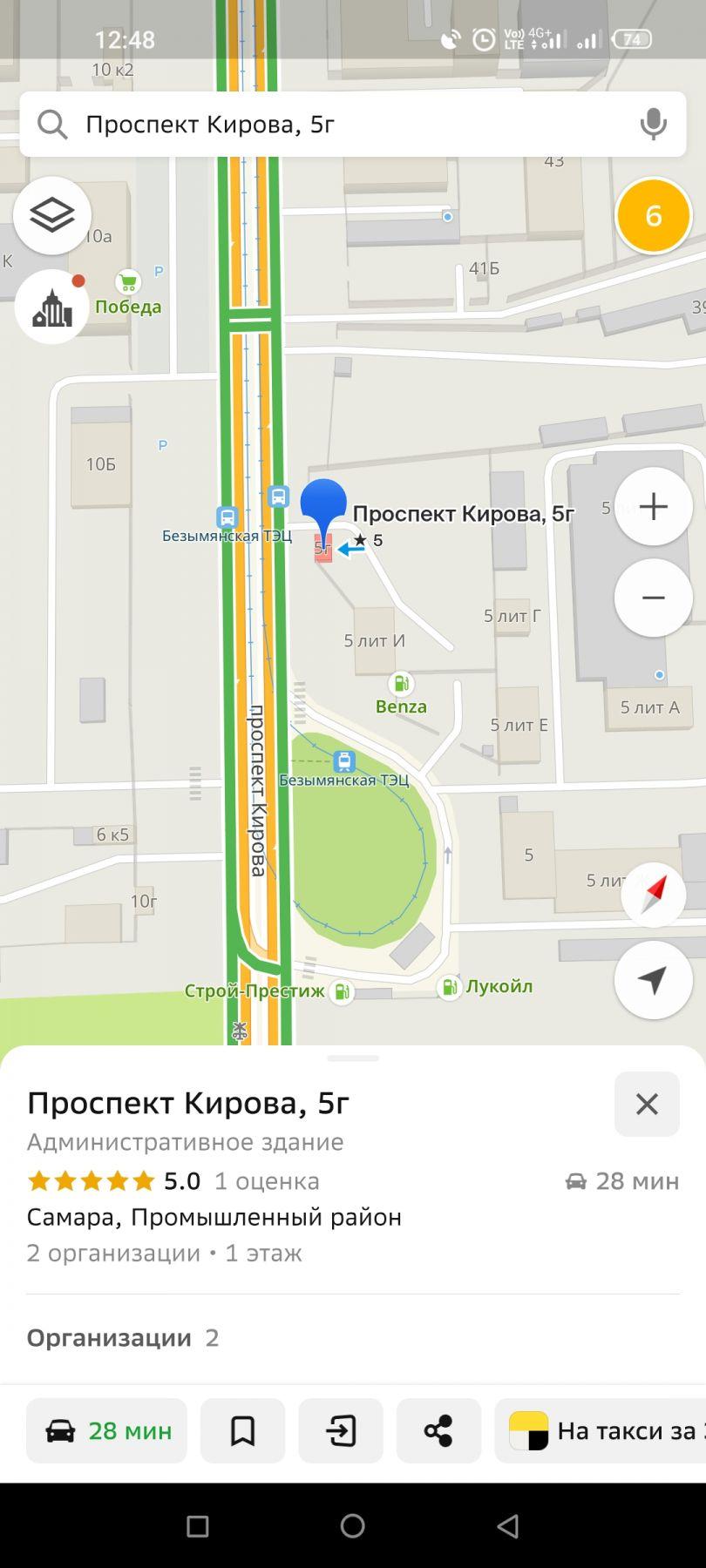Select the Benza gas station on the map
Screen dimensions: 706x1568
pos(401,684)
